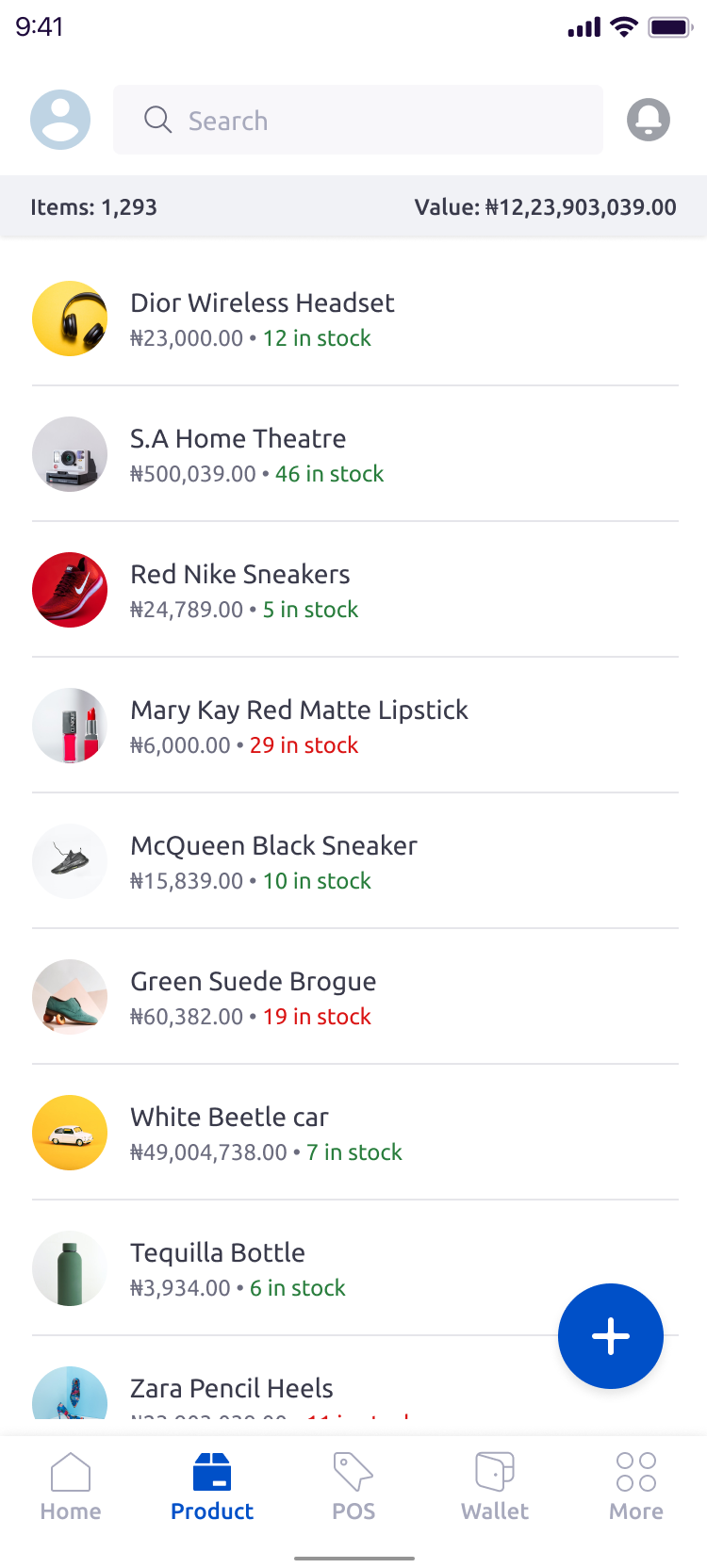View White Beetle car details
The width and height of the screenshot is (707, 1568).
355,1133
